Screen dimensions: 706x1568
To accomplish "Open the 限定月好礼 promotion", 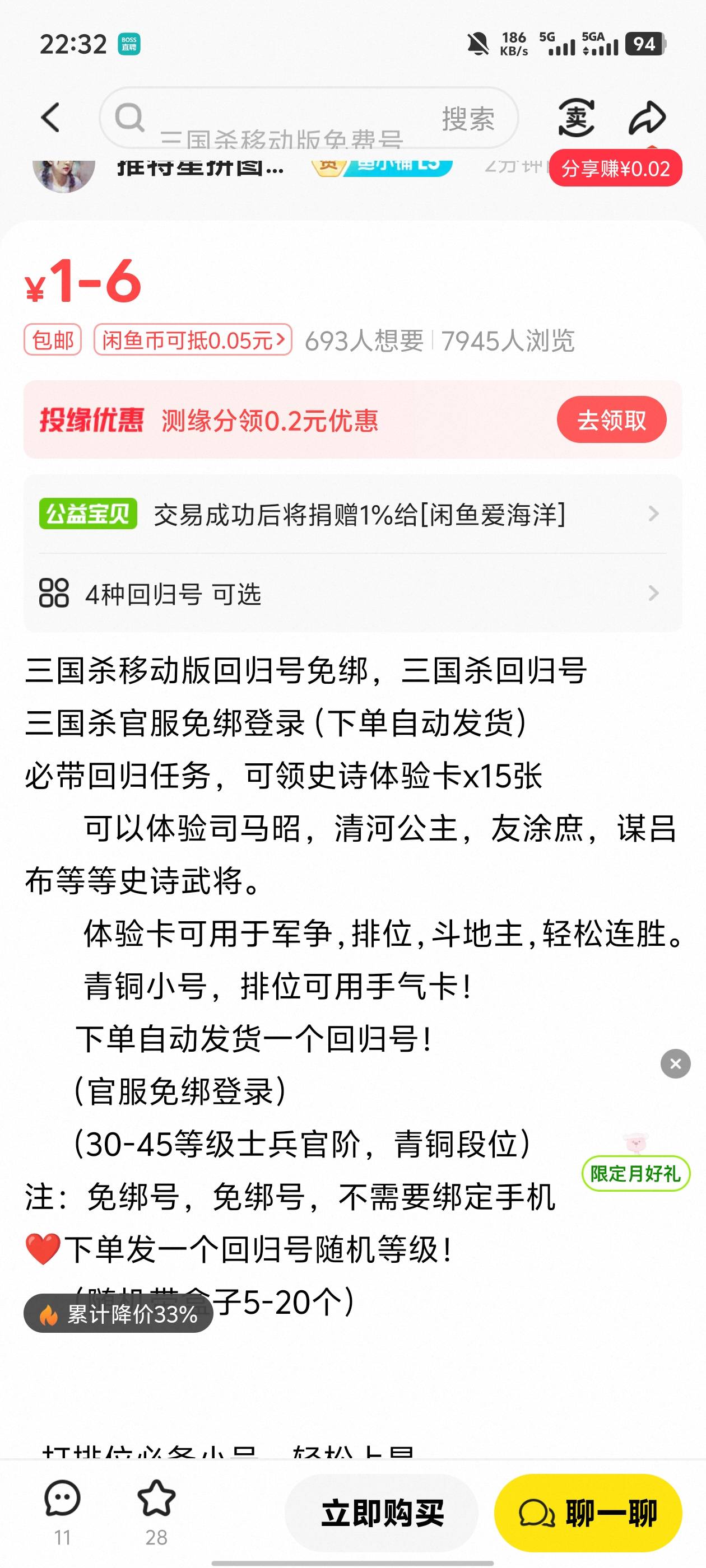I will (635, 1172).
